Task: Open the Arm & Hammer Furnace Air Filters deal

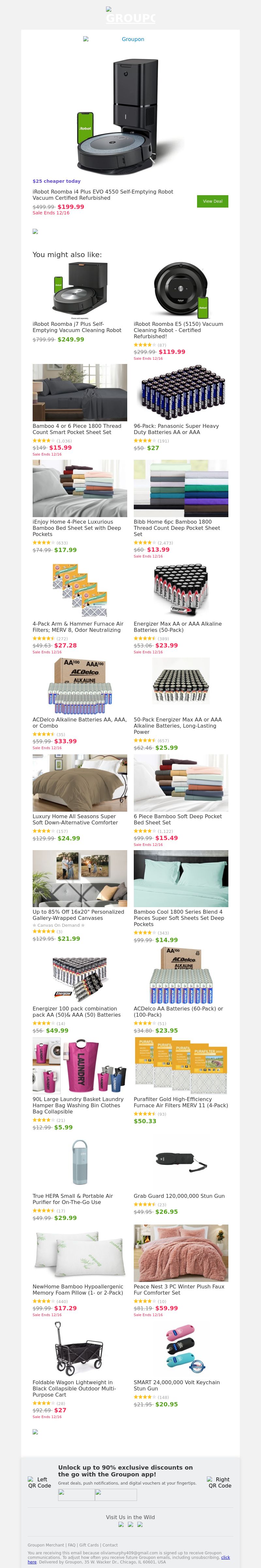Action: click(x=77, y=626)
